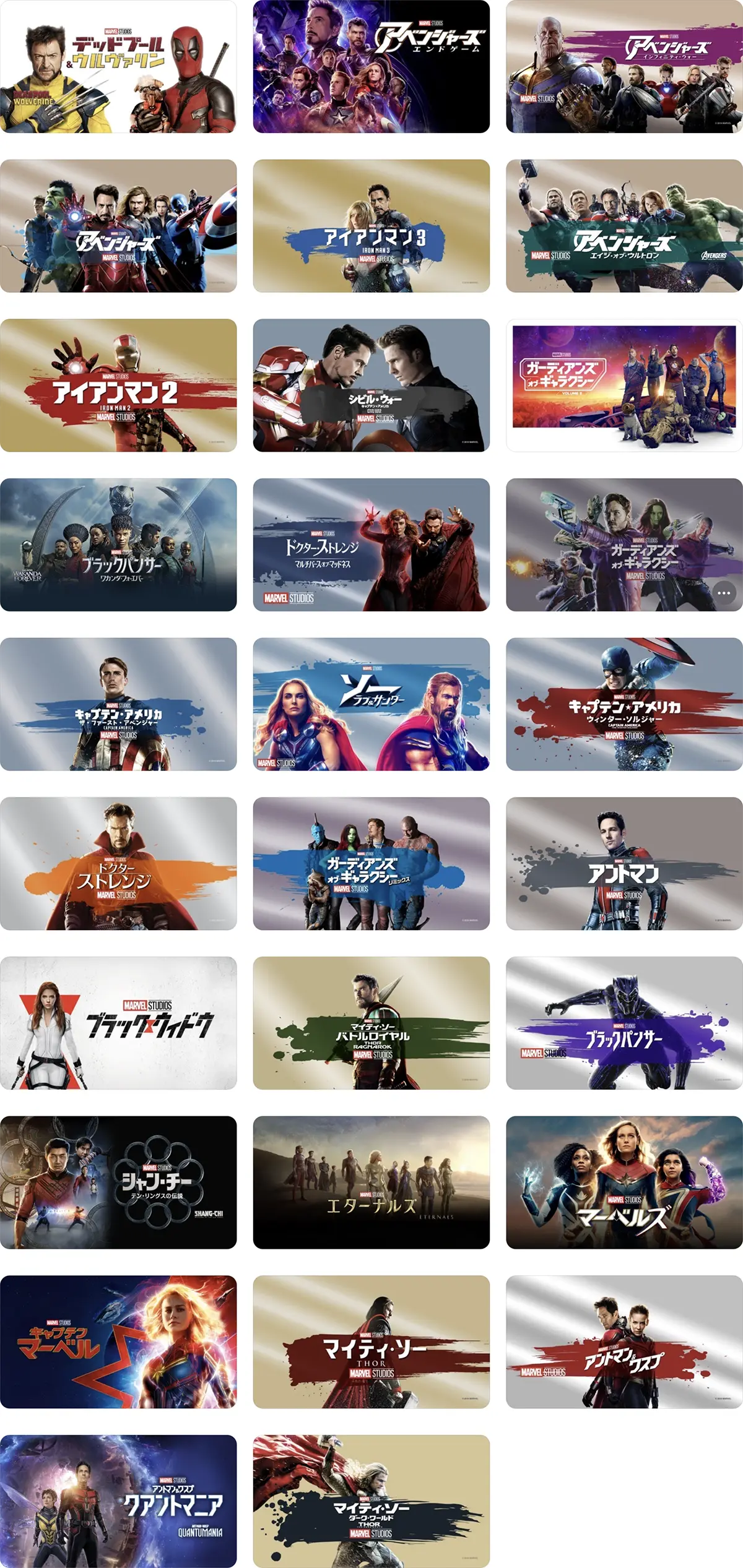743x1568 pixels.
Task: Select the Avengers: Infinity War tile
Action: (x=624, y=66)
